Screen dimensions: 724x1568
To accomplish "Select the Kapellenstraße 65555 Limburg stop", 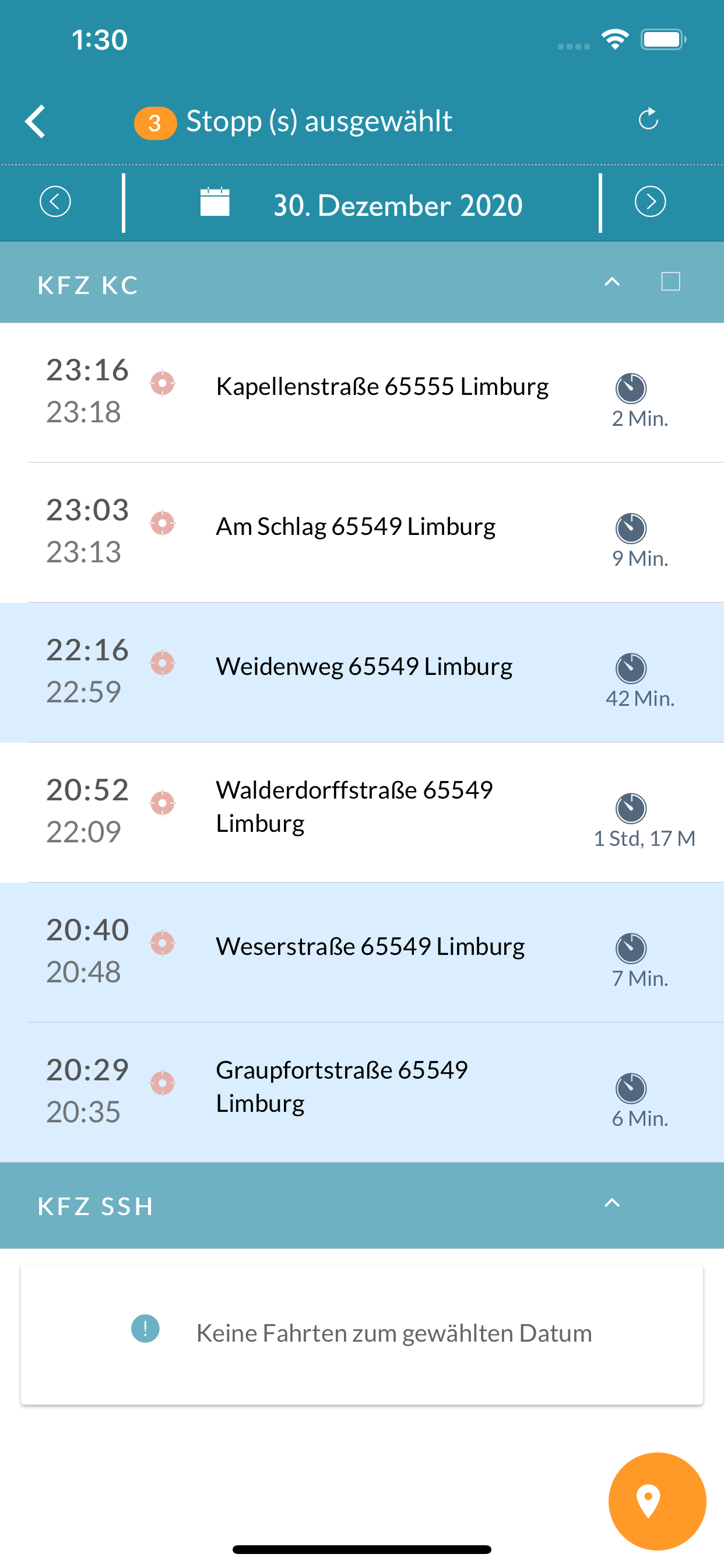I will [x=362, y=393].
